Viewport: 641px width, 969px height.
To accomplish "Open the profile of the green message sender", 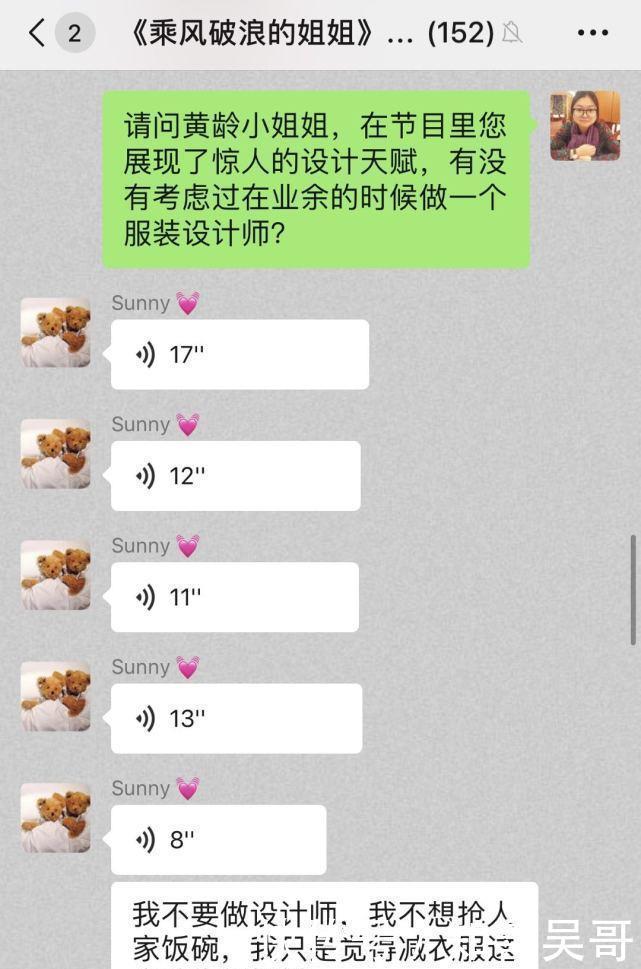I will click(585, 126).
